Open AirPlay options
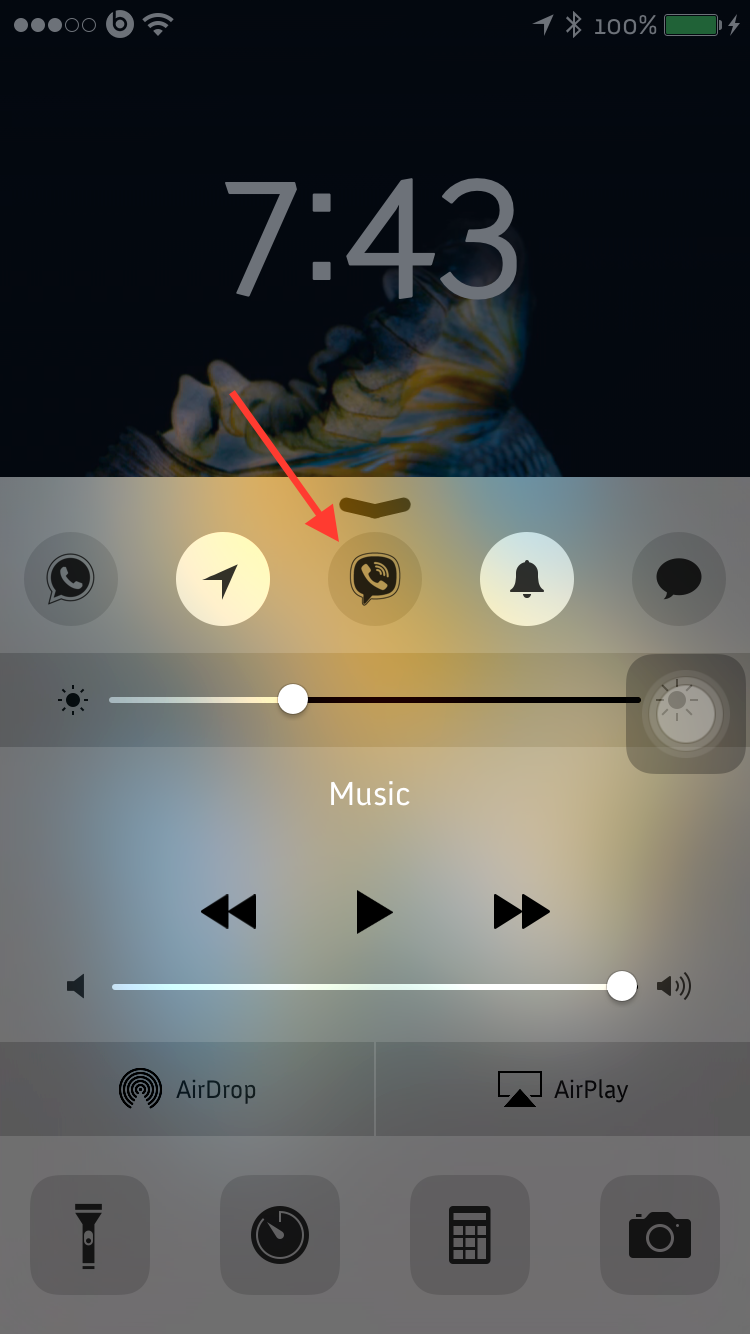 (563, 1089)
